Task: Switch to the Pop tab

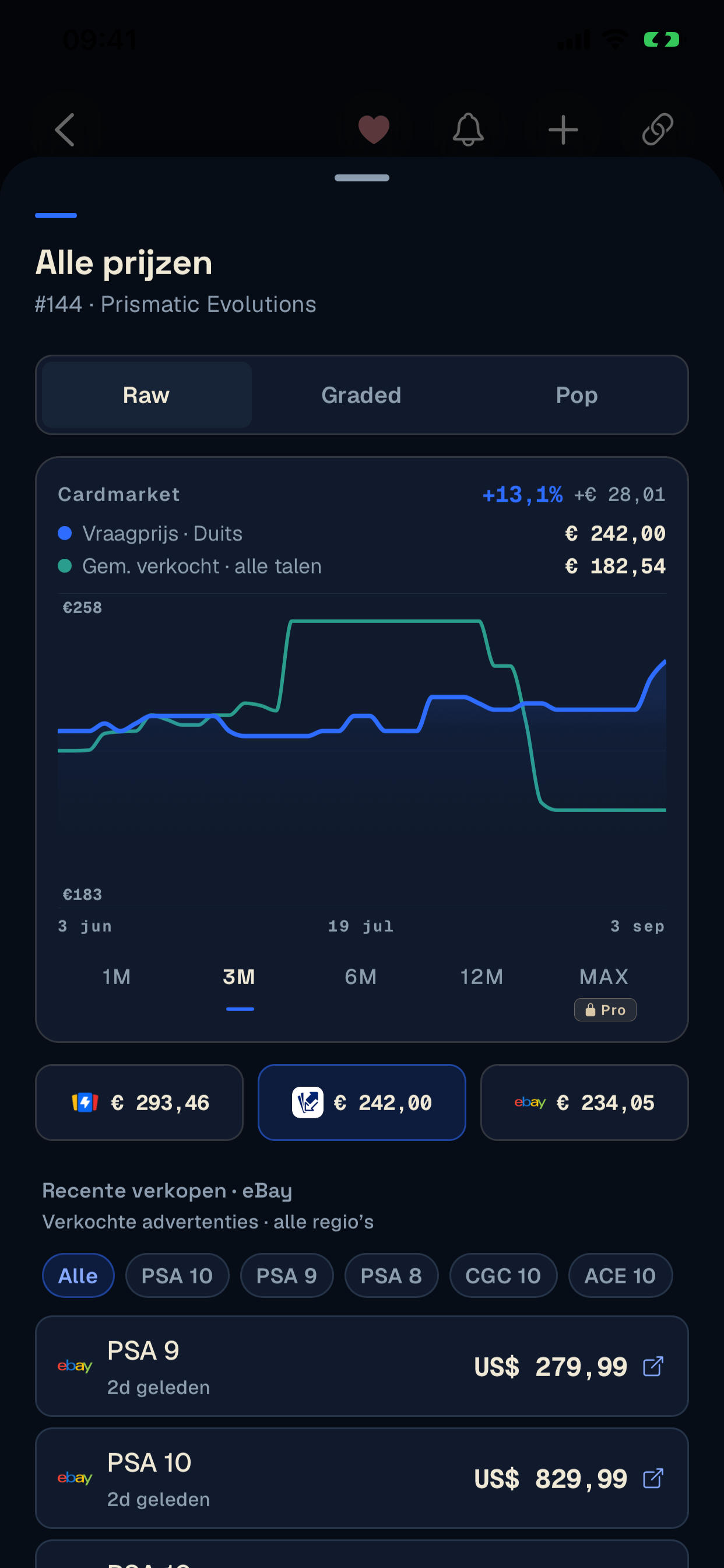Action: click(x=577, y=395)
